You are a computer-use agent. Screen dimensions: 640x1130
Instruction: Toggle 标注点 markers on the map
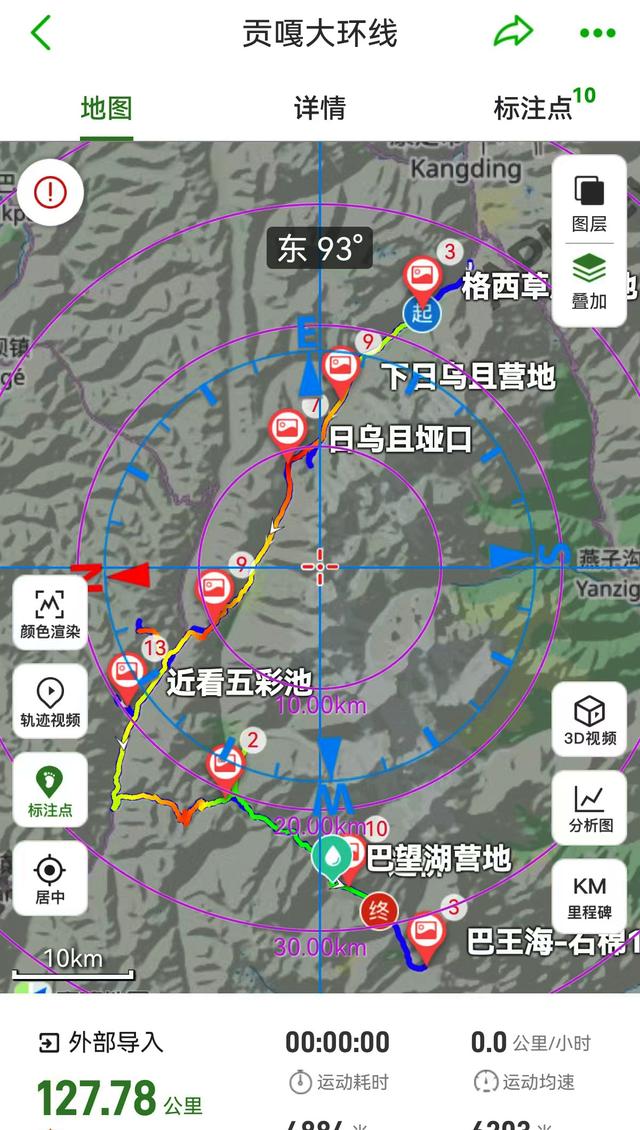pos(50,789)
